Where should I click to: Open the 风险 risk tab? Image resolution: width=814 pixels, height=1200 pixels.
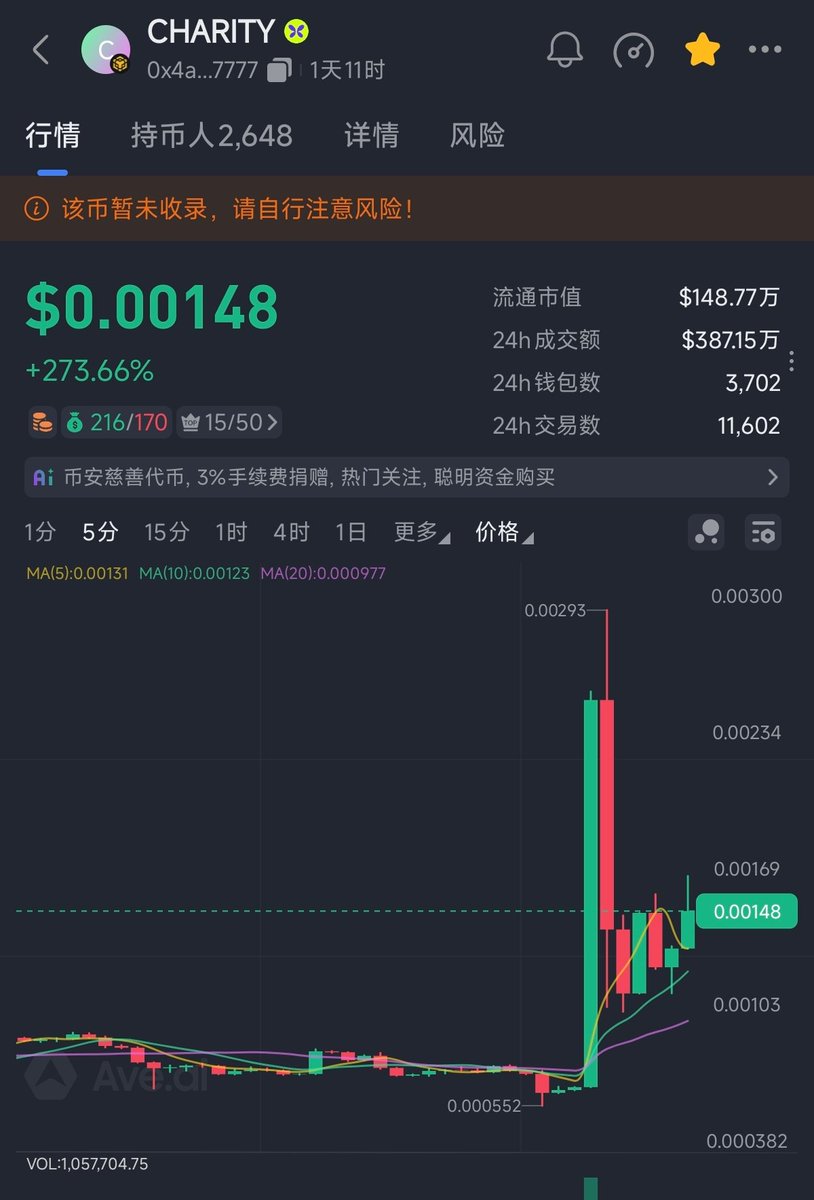point(477,135)
